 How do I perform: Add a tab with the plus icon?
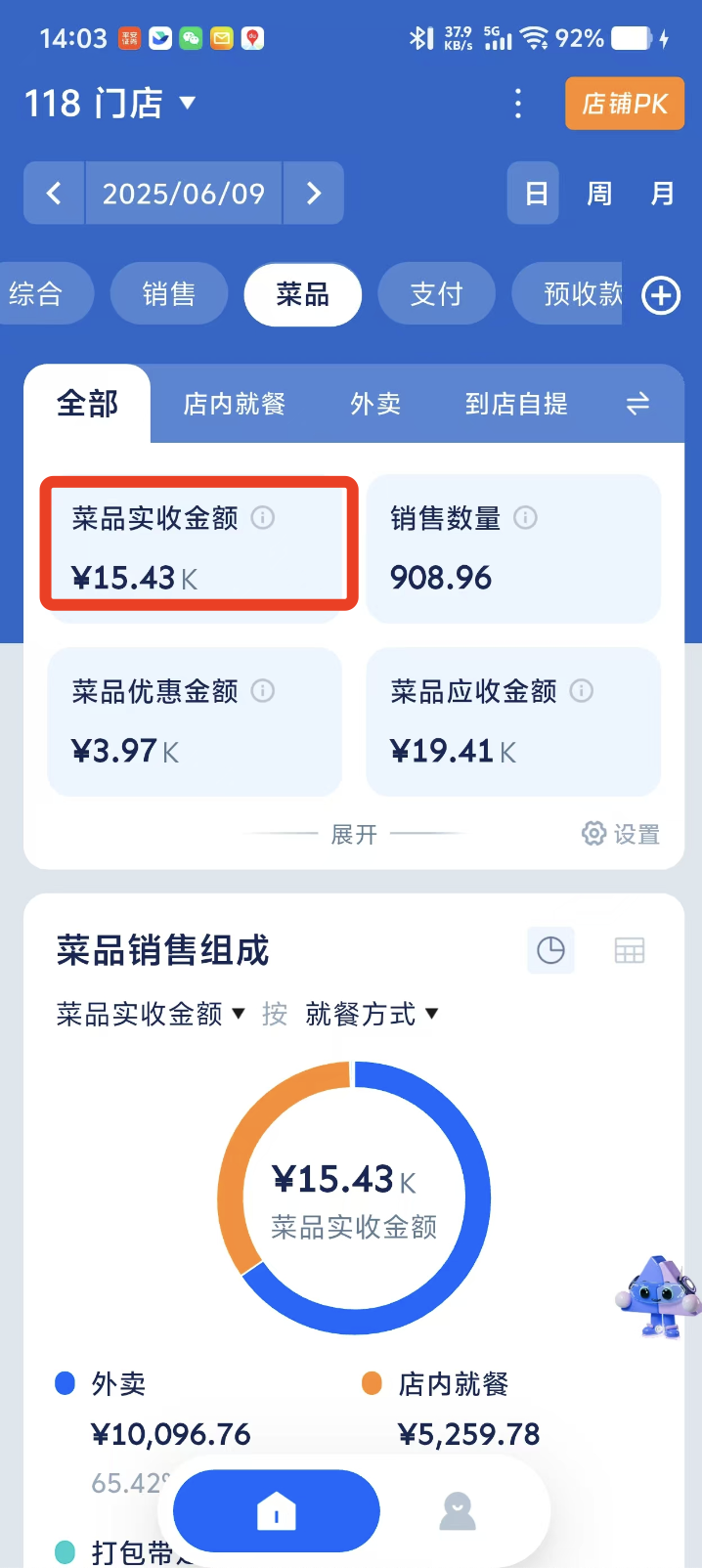661,295
